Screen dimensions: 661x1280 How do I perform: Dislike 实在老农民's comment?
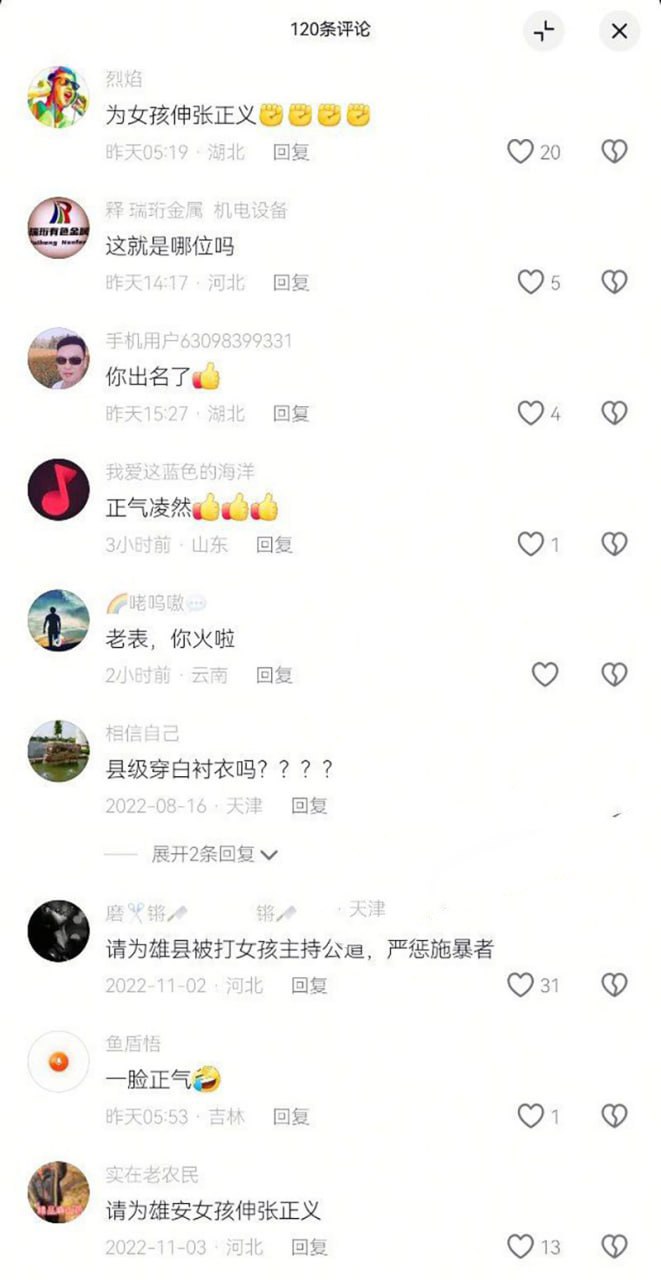(x=614, y=1246)
